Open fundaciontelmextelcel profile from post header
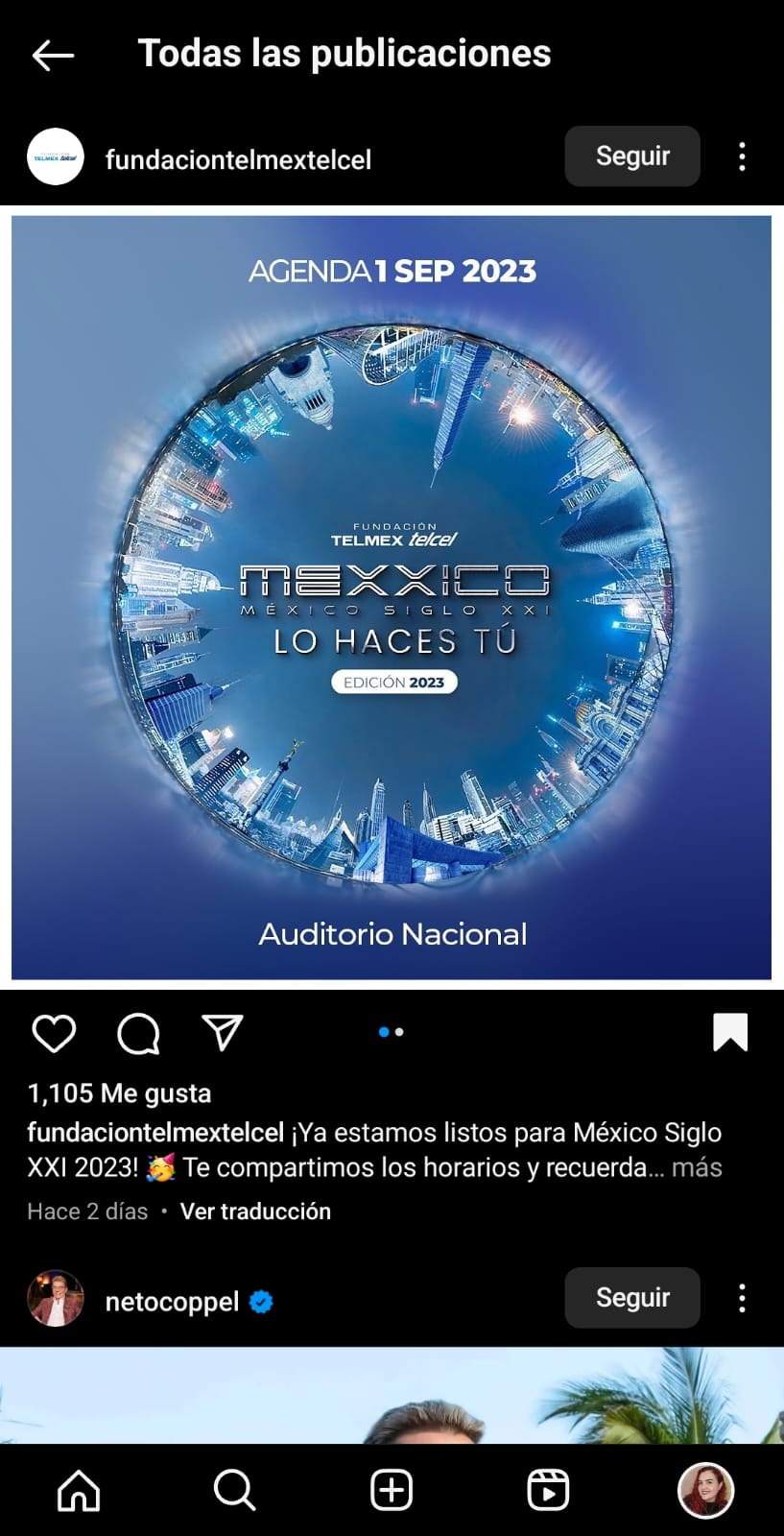The image size is (784, 1536). click(x=237, y=159)
